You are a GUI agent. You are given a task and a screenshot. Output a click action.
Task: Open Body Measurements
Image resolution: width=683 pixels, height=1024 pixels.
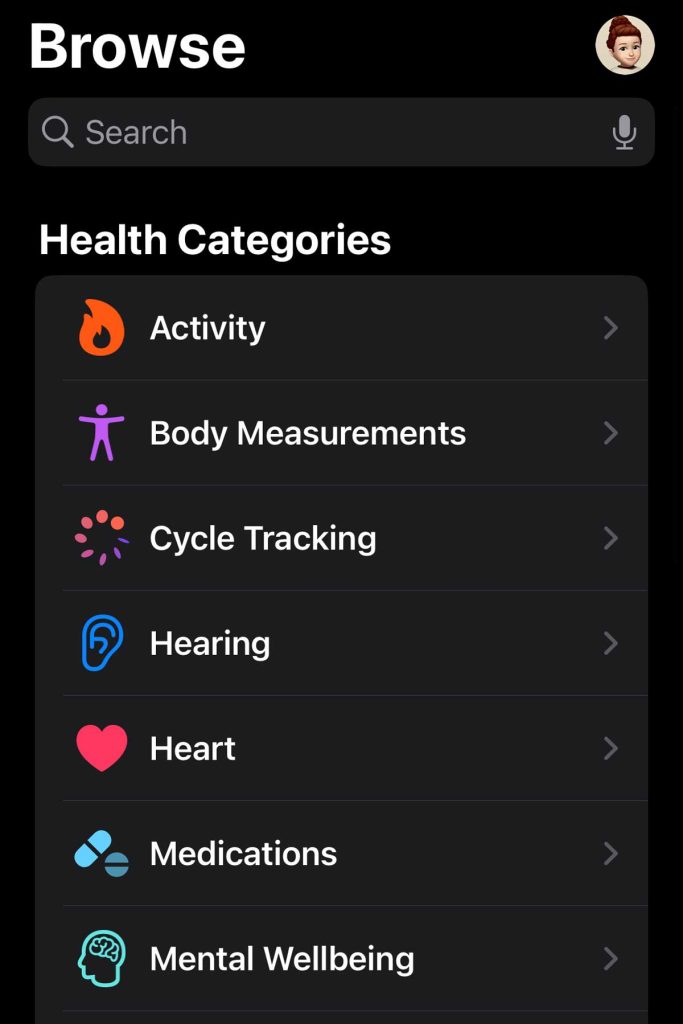point(340,433)
